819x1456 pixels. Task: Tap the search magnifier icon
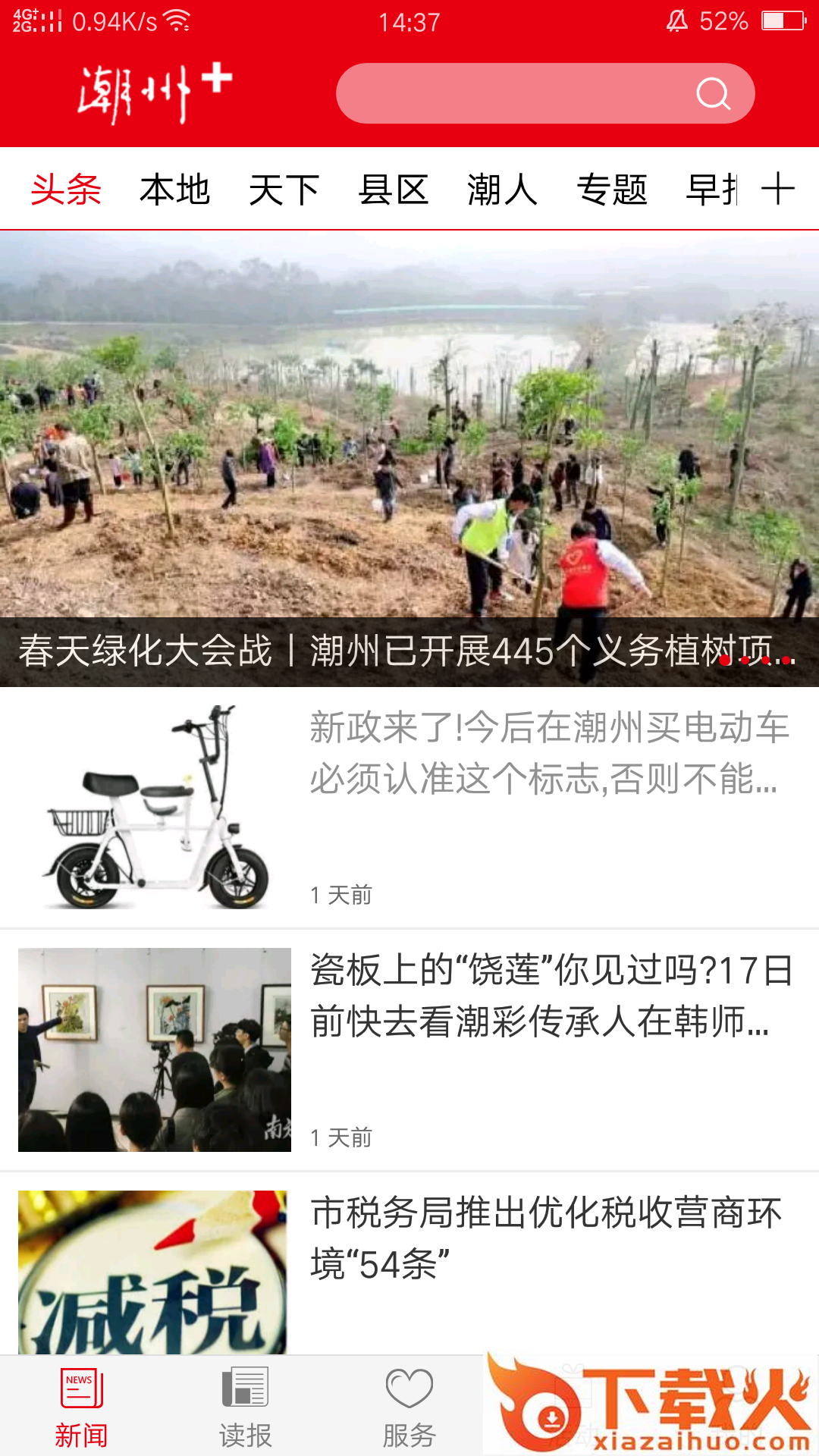713,94
